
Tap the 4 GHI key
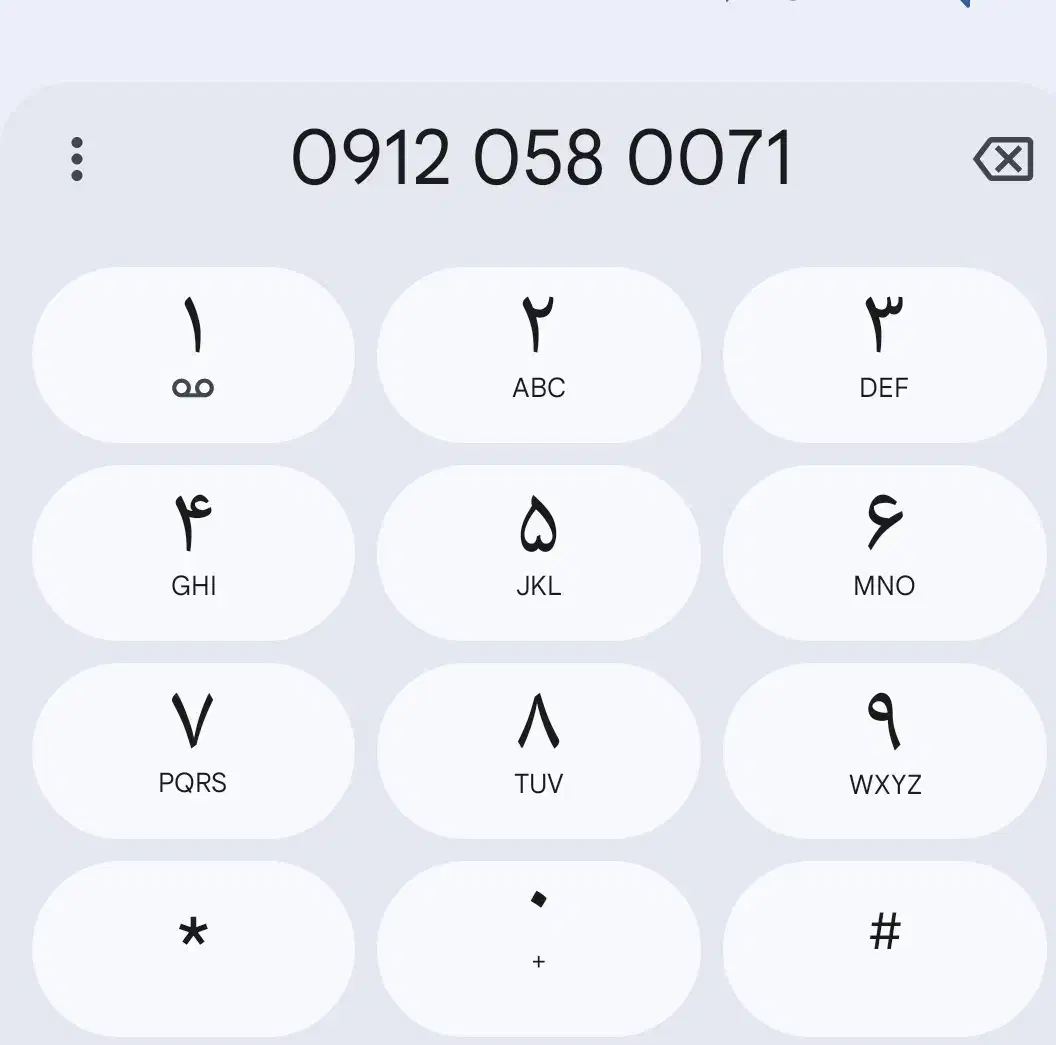click(193, 552)
